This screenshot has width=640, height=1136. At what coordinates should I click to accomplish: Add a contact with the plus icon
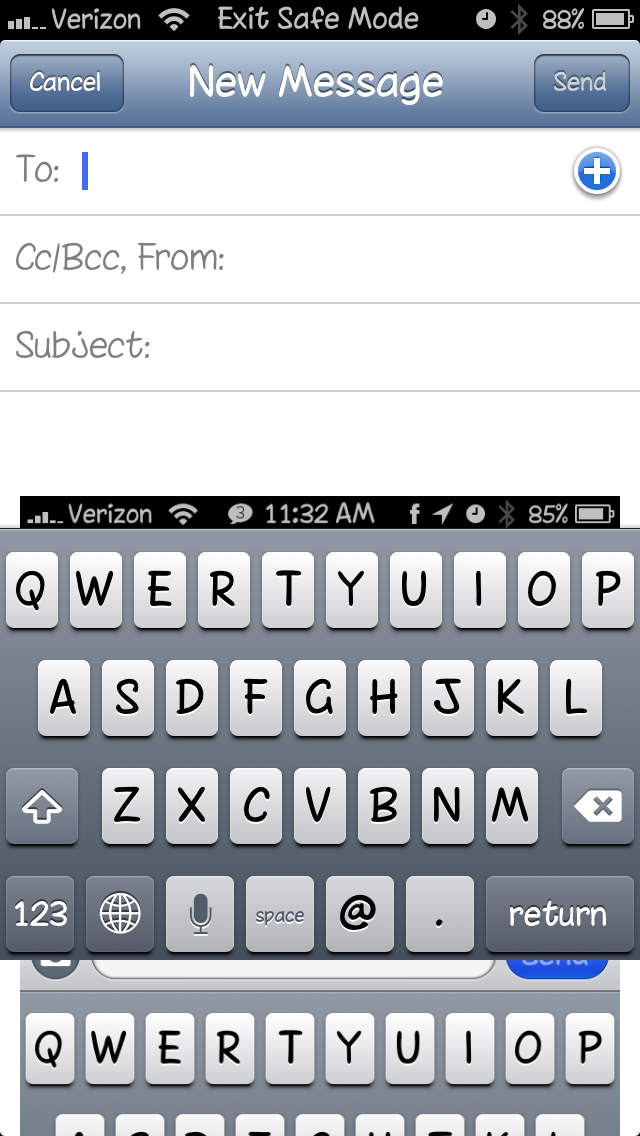597,172
